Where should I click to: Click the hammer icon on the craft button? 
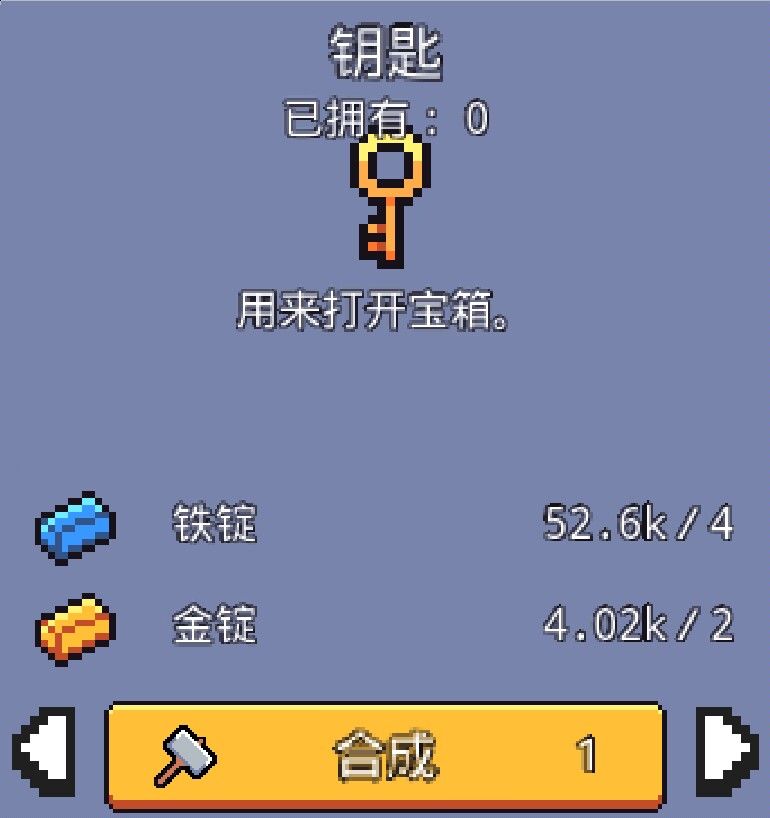[184, 756]
